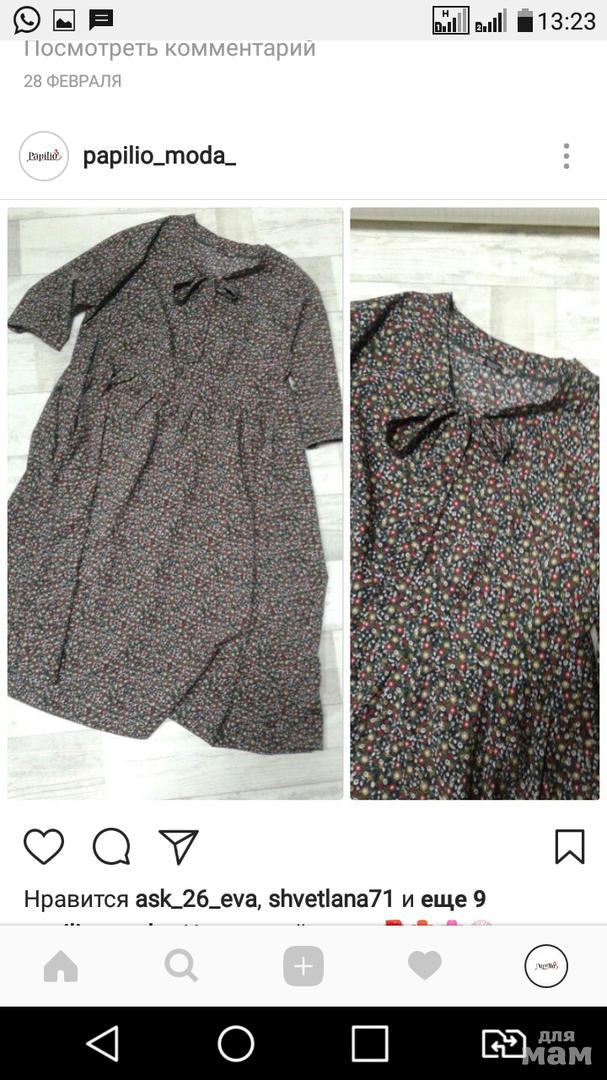Image resolution: width=607 pixels, height=1080 pixels.
Task: View comments on the previous post
Action: tap(170, 48)
